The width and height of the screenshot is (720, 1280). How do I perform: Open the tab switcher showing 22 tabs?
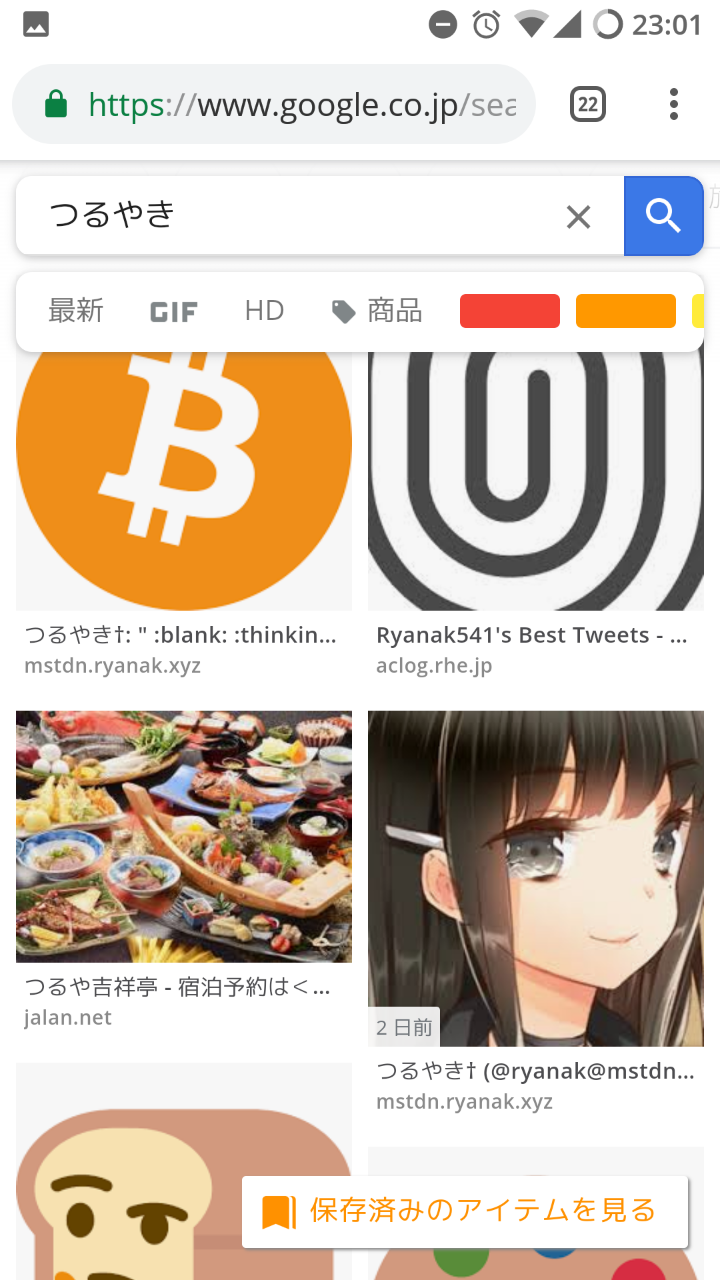pyautogui.click(x=588, y=104)
